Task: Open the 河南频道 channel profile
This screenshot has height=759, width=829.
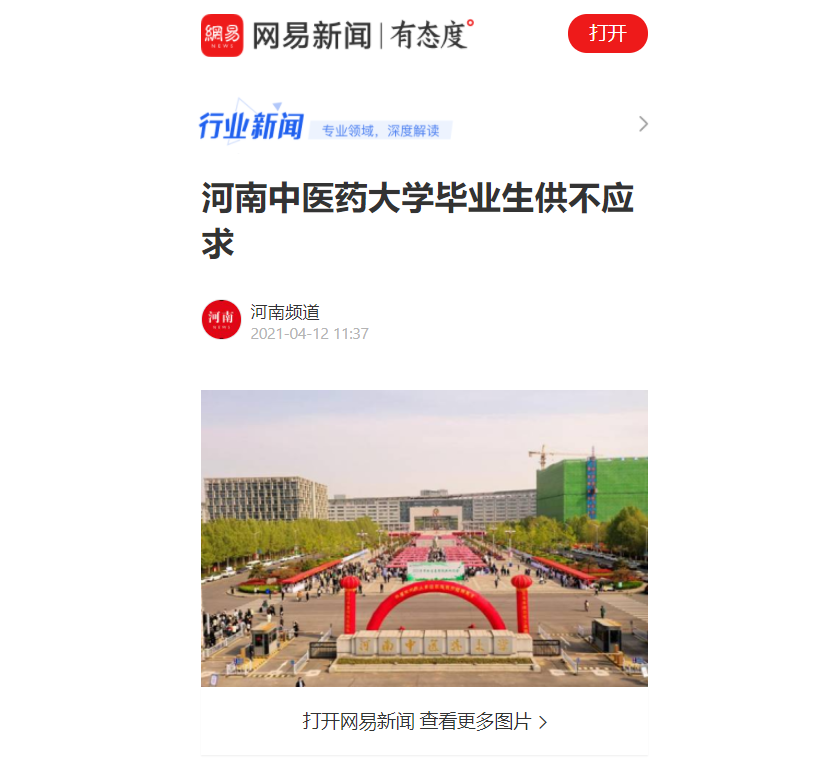Action: [x=284, y=313]
